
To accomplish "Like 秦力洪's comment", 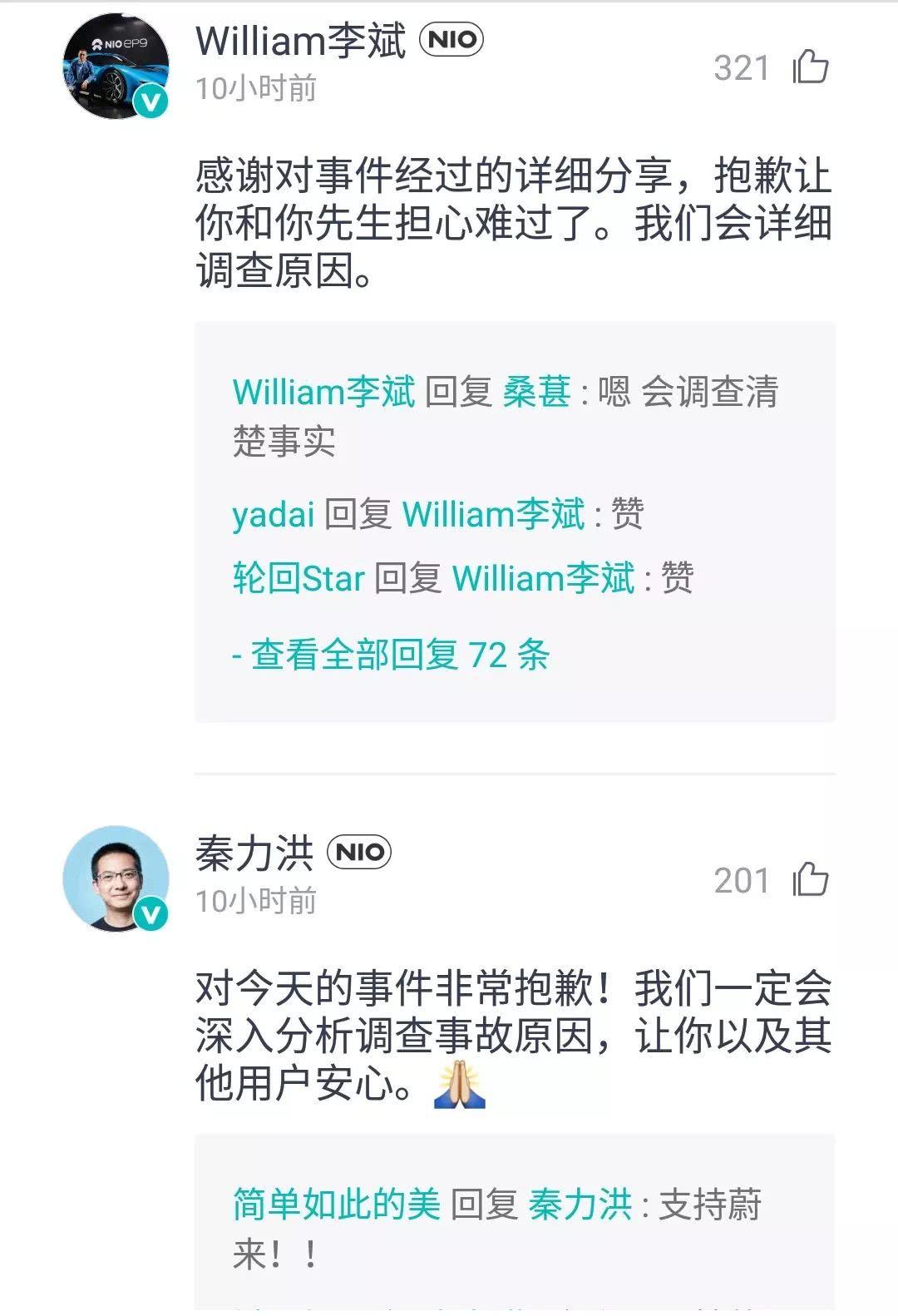I will click(810, 879).
